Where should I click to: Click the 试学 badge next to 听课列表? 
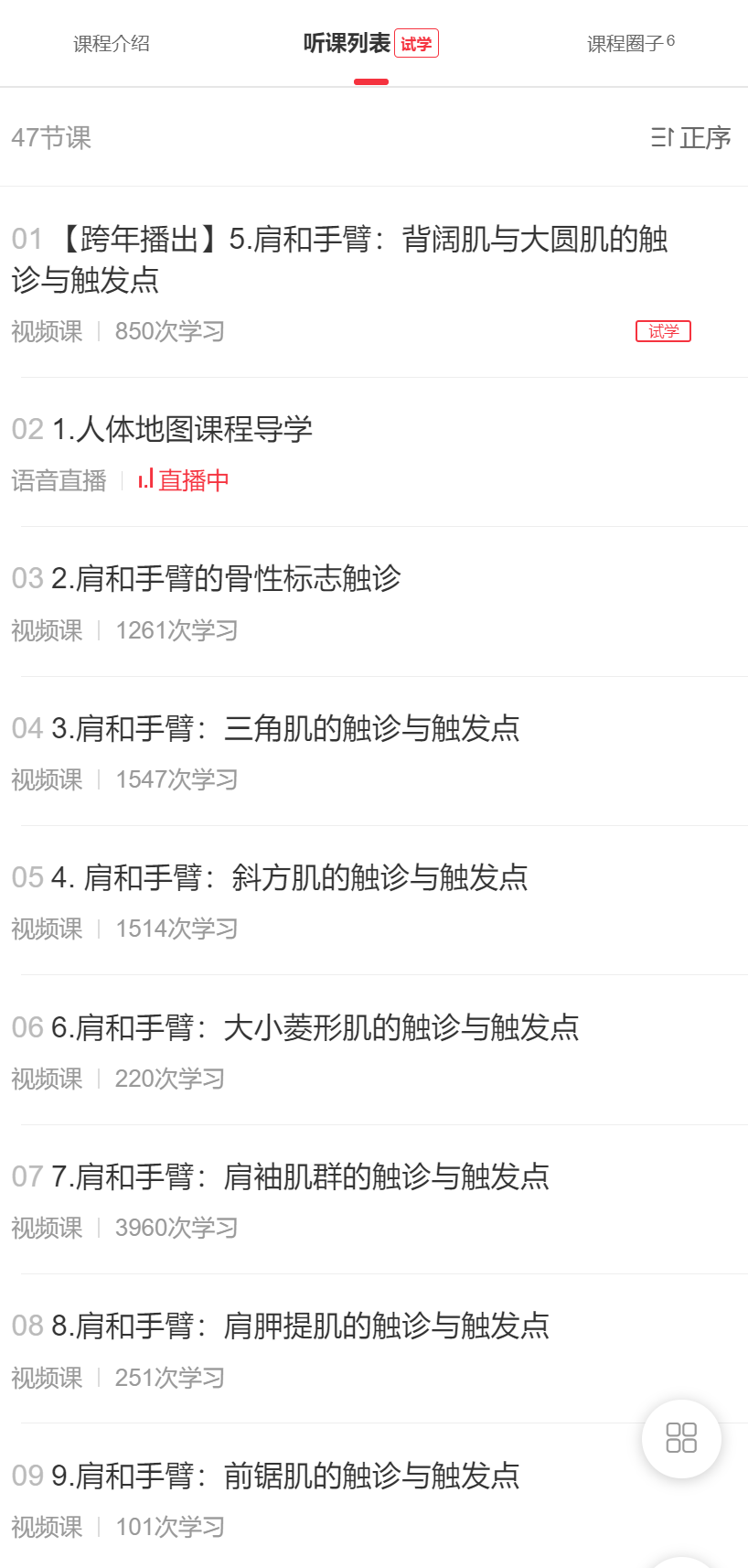[416, 42]
